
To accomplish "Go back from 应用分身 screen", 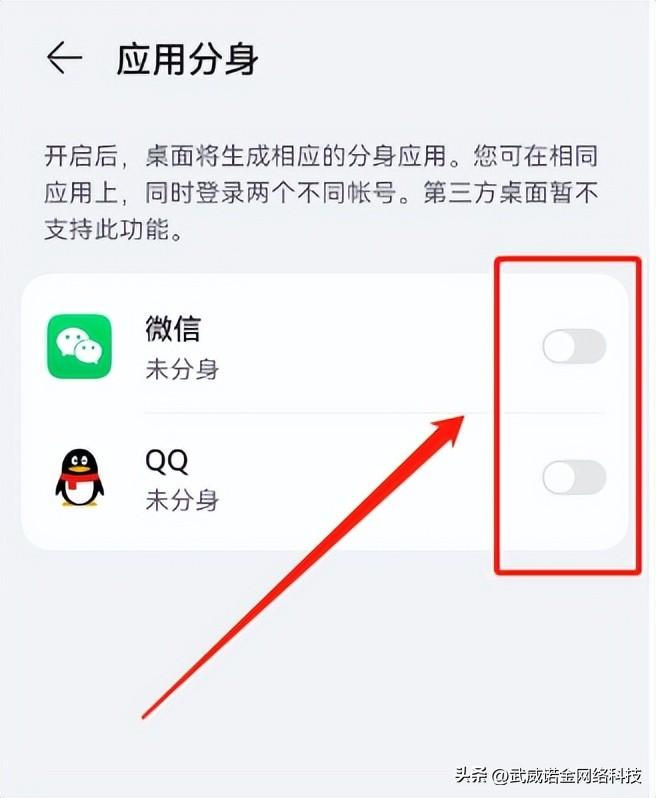I will point(64,59).
